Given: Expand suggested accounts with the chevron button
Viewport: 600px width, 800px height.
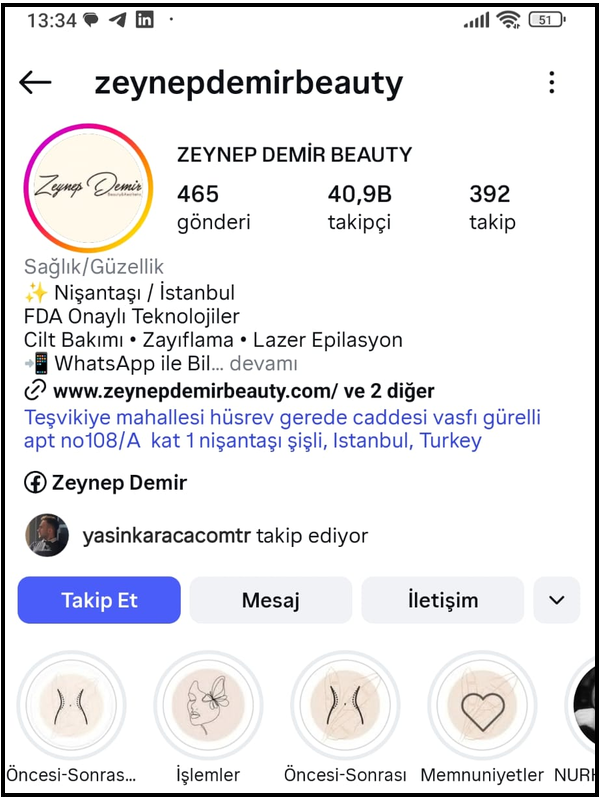Looking at the screenshot, I should pos(557,601).
